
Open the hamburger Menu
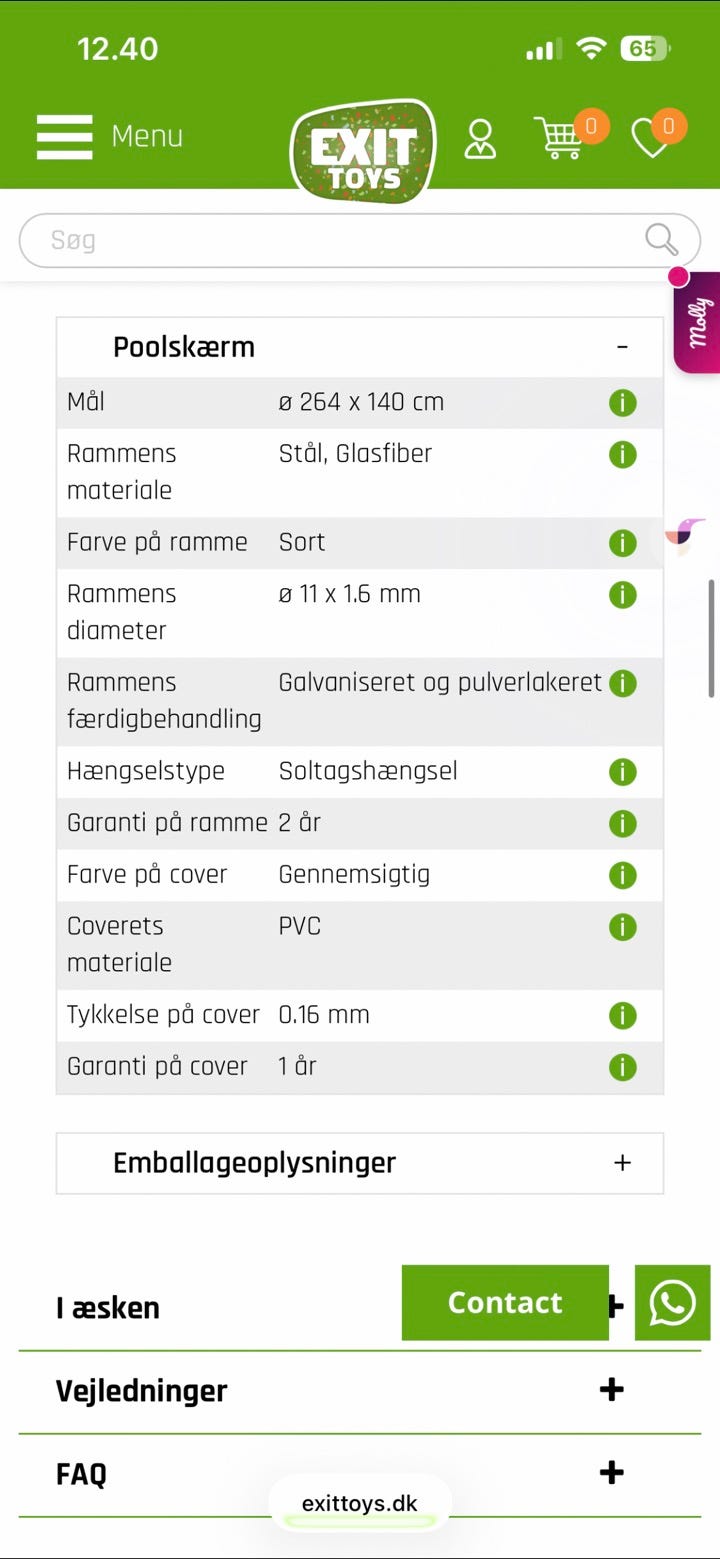pyautogui.click(x=109, y=136)
